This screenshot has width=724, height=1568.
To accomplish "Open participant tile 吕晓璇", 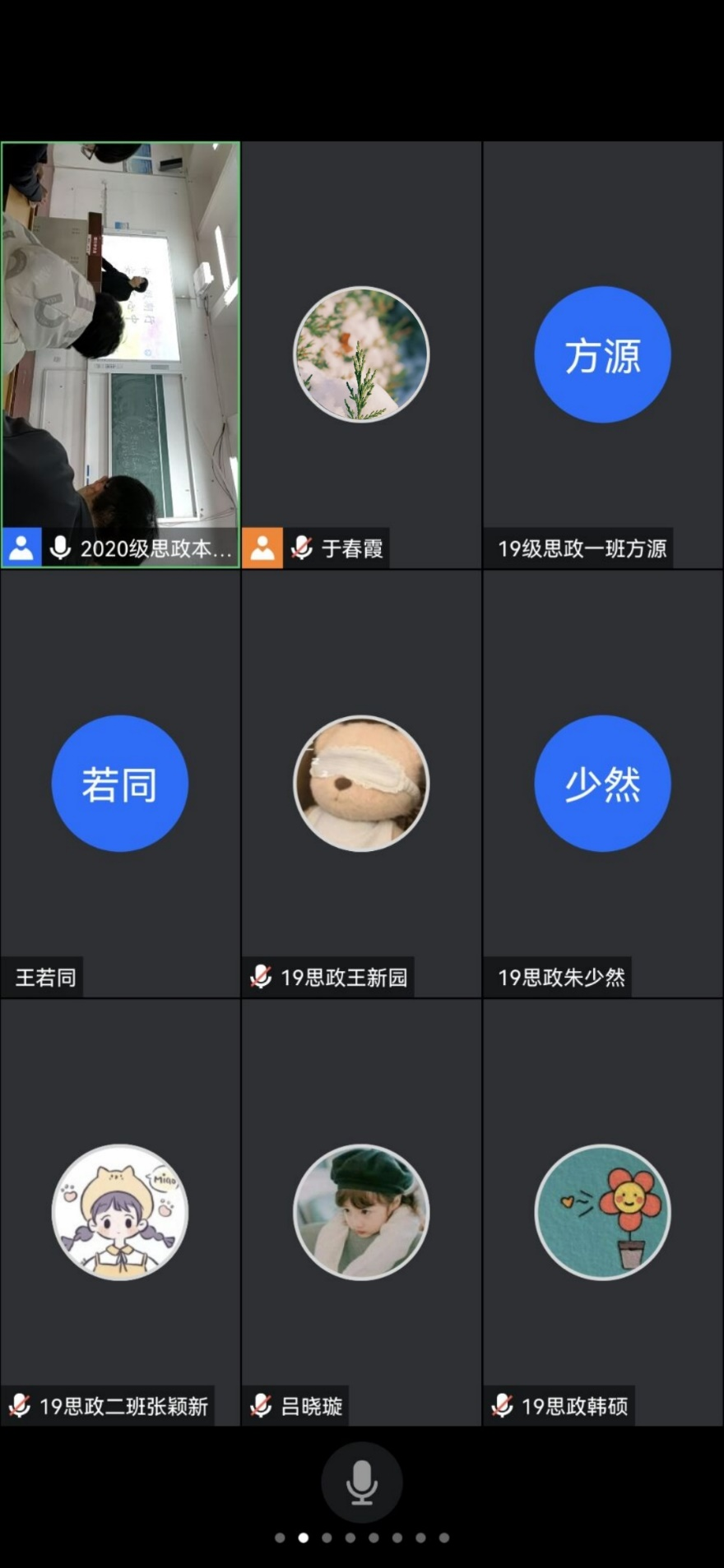I will 361,1212.
